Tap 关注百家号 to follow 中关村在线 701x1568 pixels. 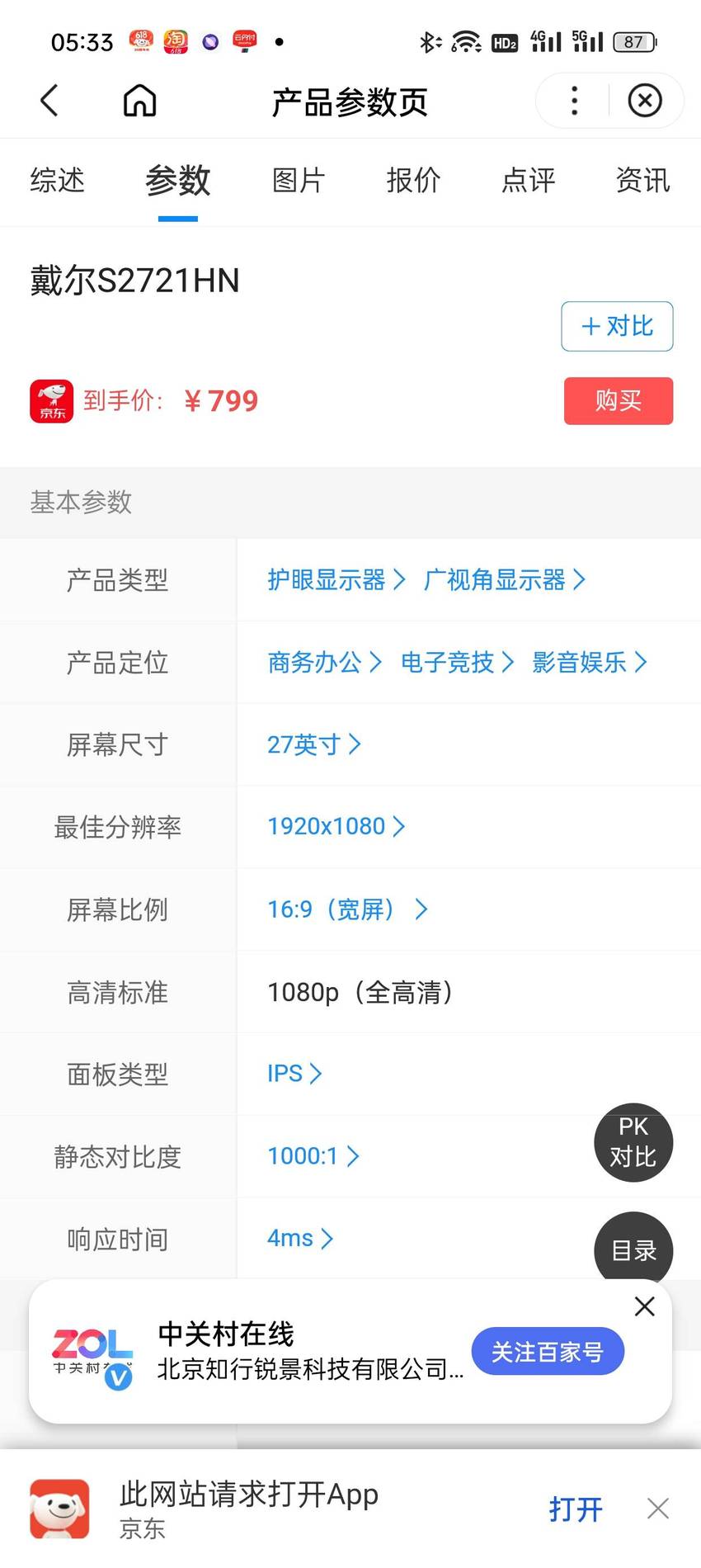[x=548, y=1351]
